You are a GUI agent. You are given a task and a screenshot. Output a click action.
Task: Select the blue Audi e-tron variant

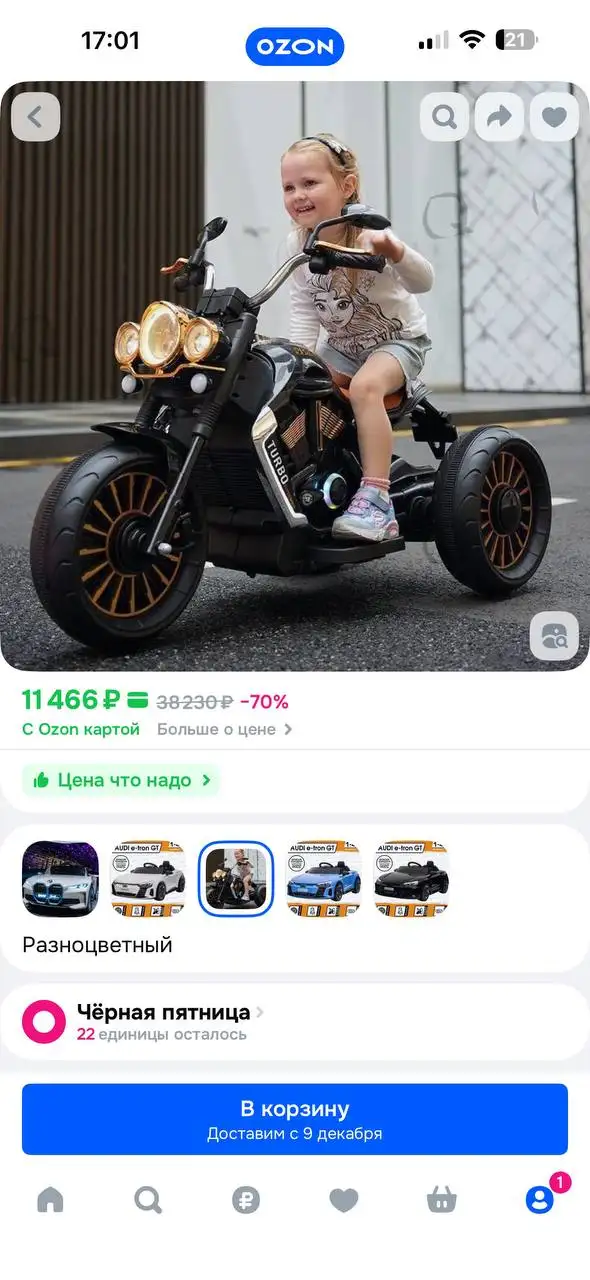(324, 879)
